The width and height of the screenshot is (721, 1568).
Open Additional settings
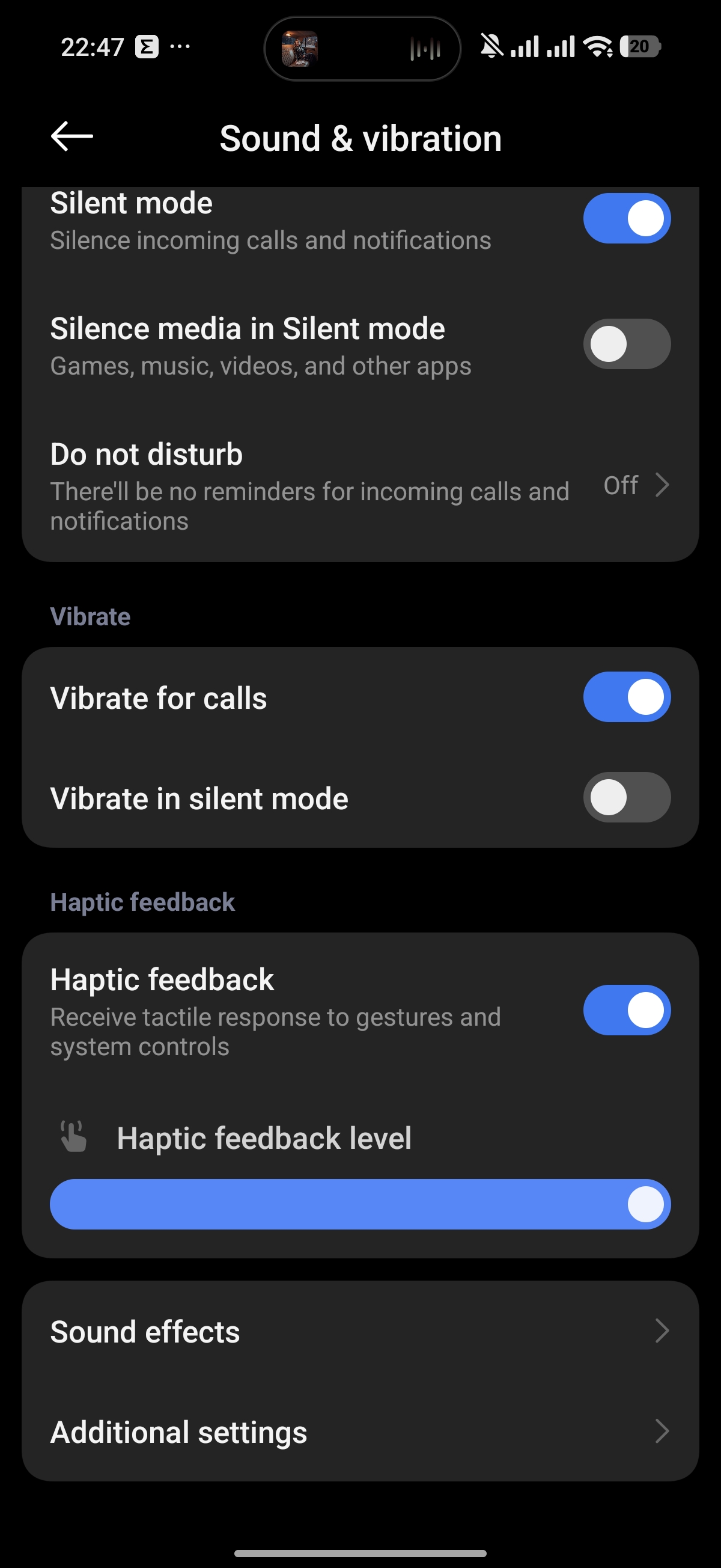(359, 1432)
